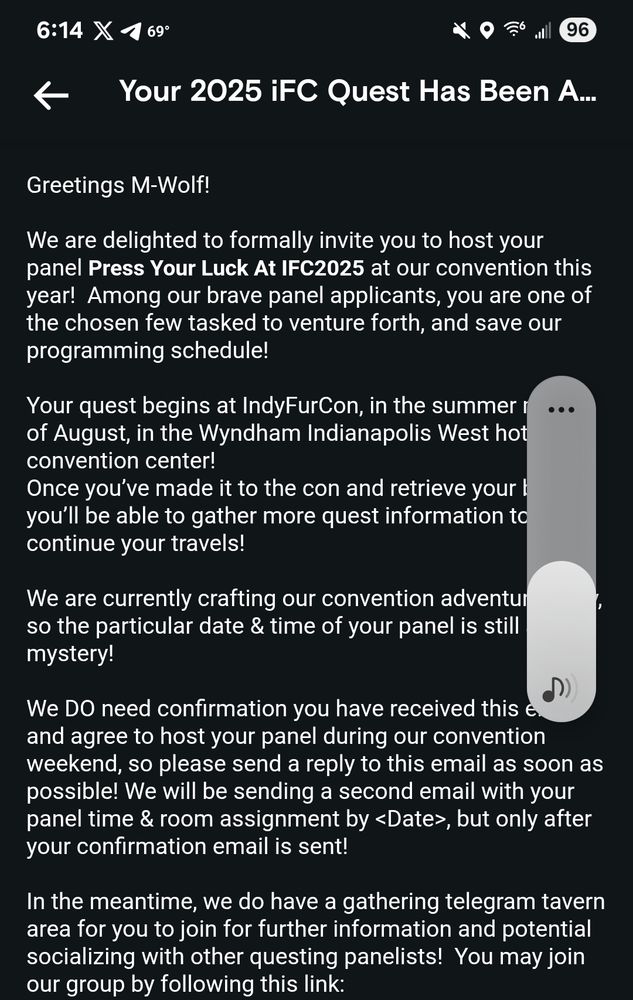Open volume panel's three-dot options
This screenshot has width=633, height=1000.
tap(561, 409)
